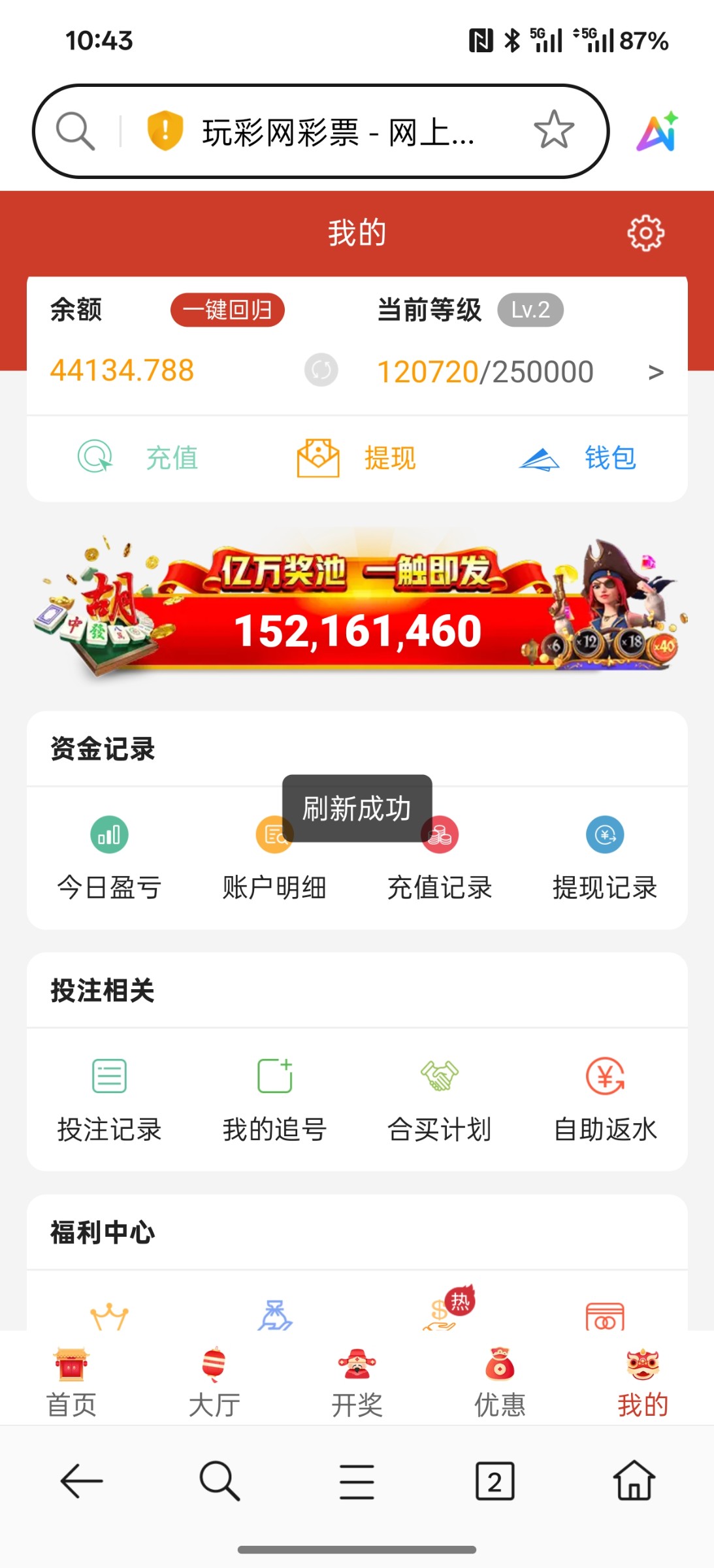The height and width of the screenshot is (1568, 714).
Task: Tap the browser back arrow
Action: point(81,1483)
